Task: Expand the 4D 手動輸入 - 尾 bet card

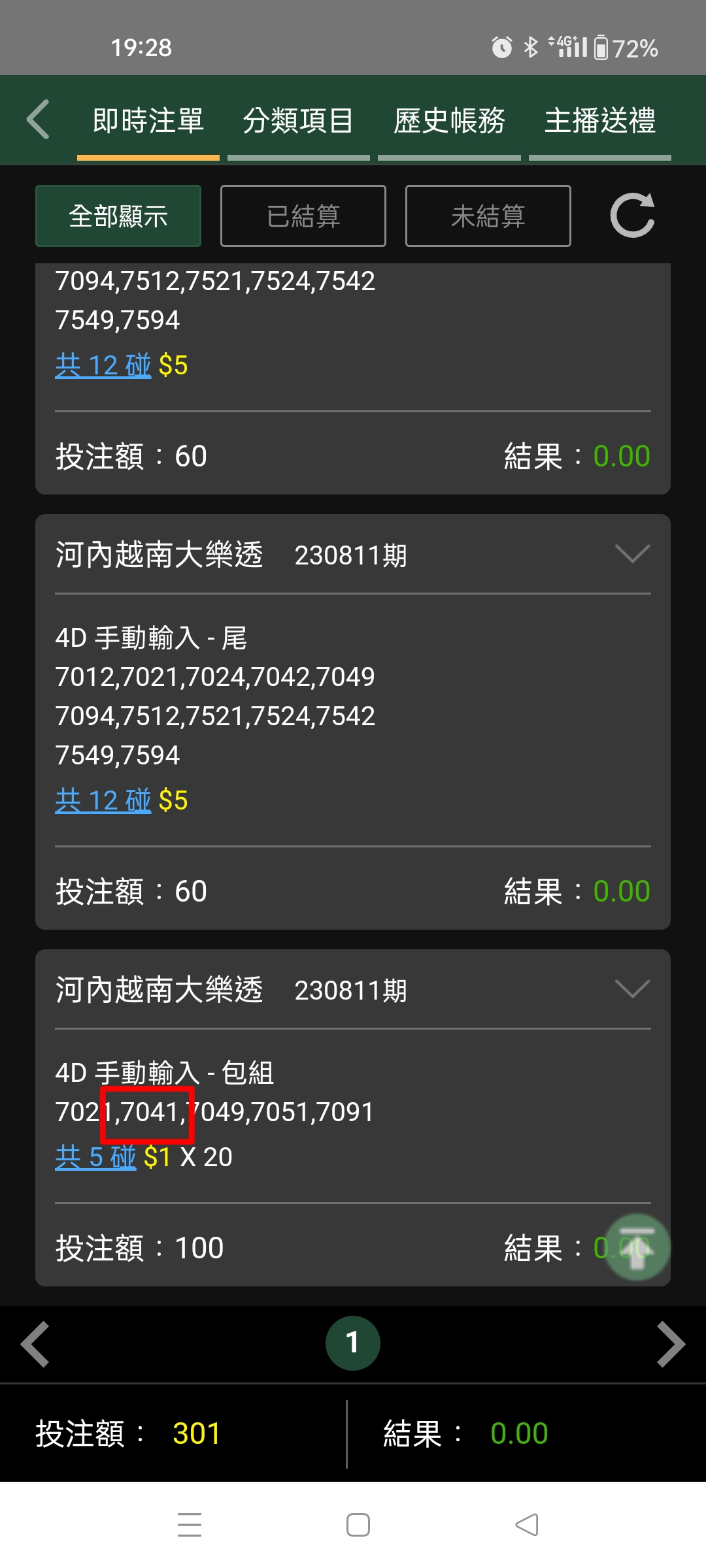Action: 632,554
